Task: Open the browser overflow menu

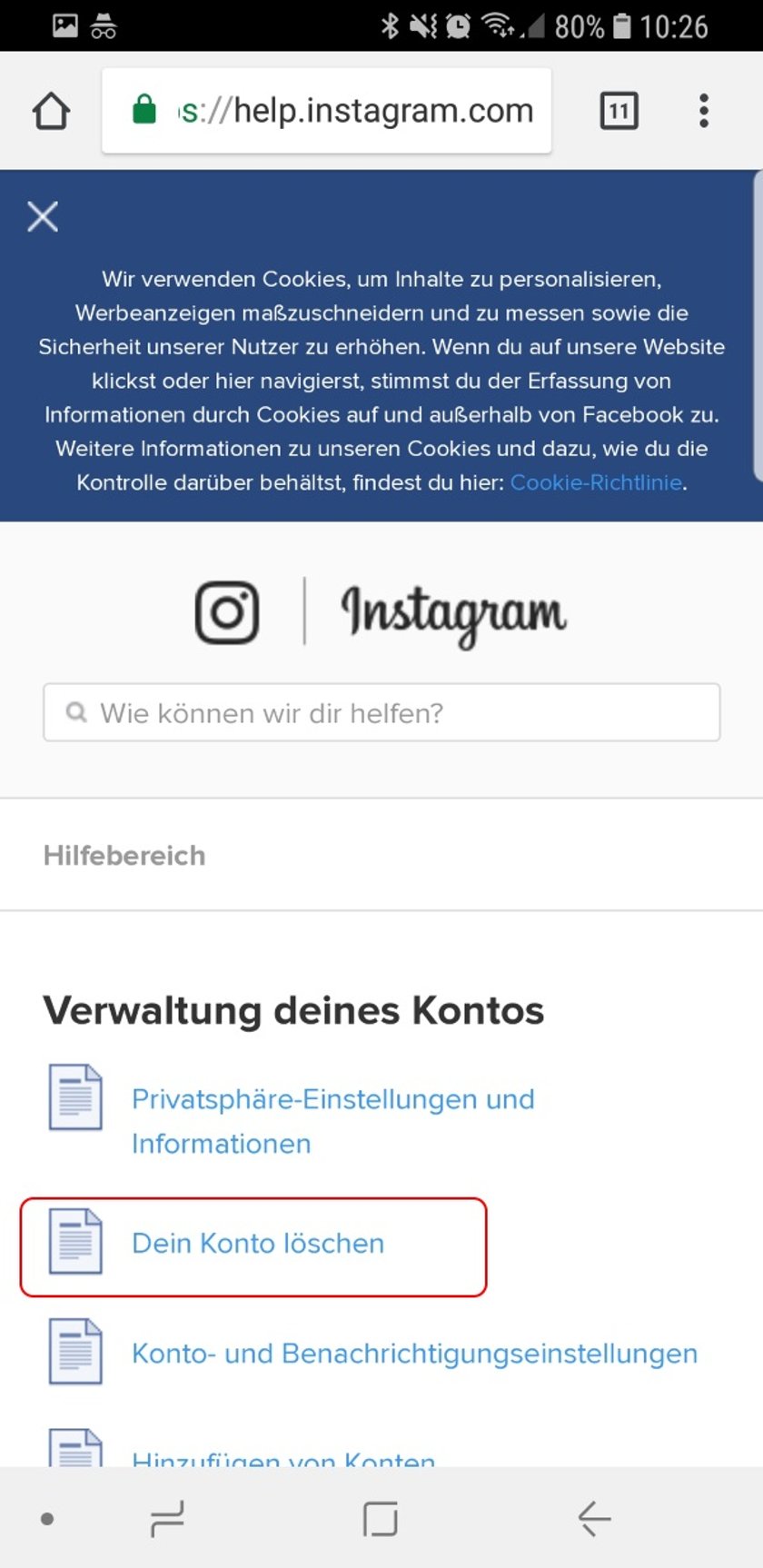Action: [703, 112]
